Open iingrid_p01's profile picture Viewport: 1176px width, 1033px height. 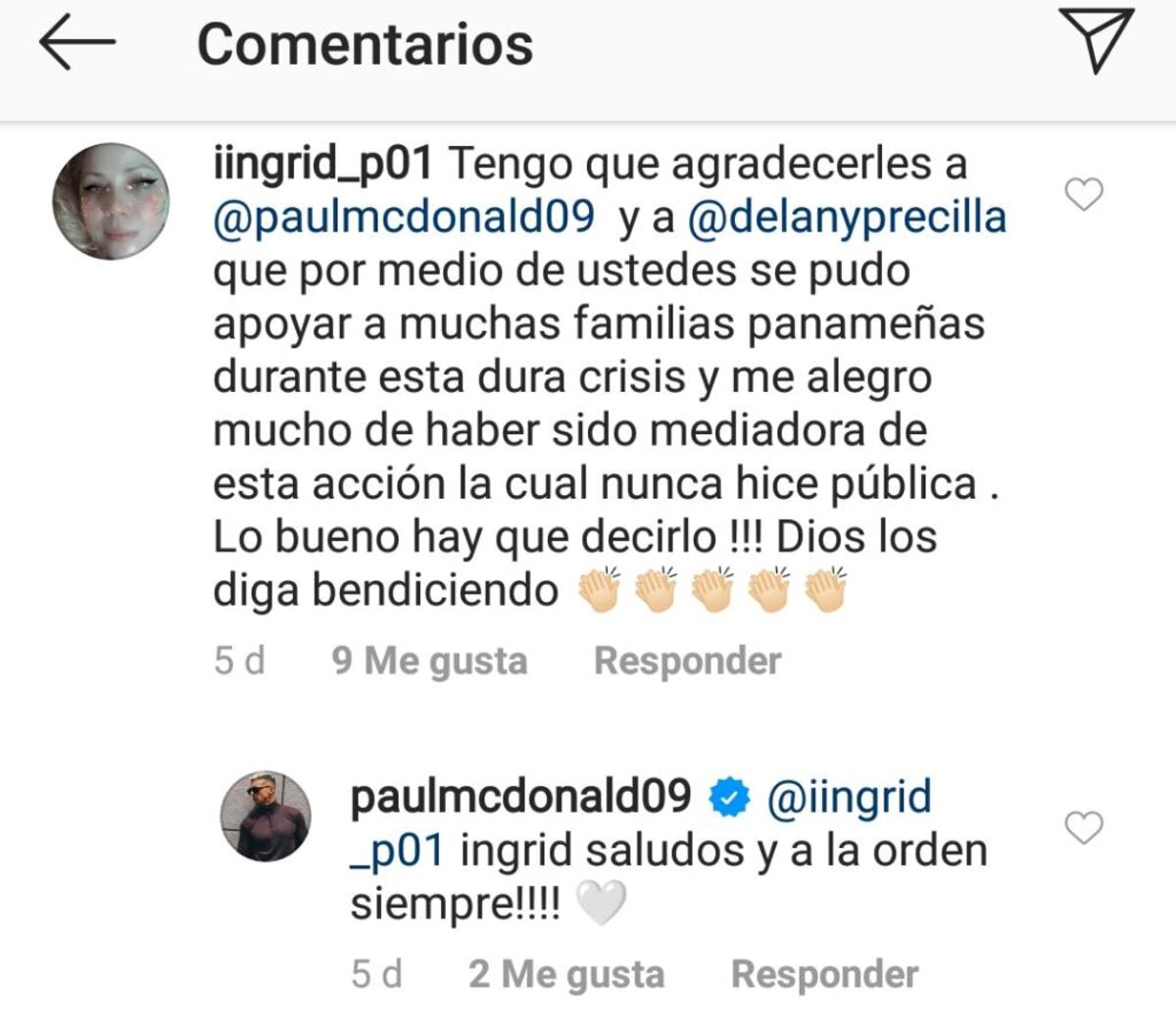[111, 202]
